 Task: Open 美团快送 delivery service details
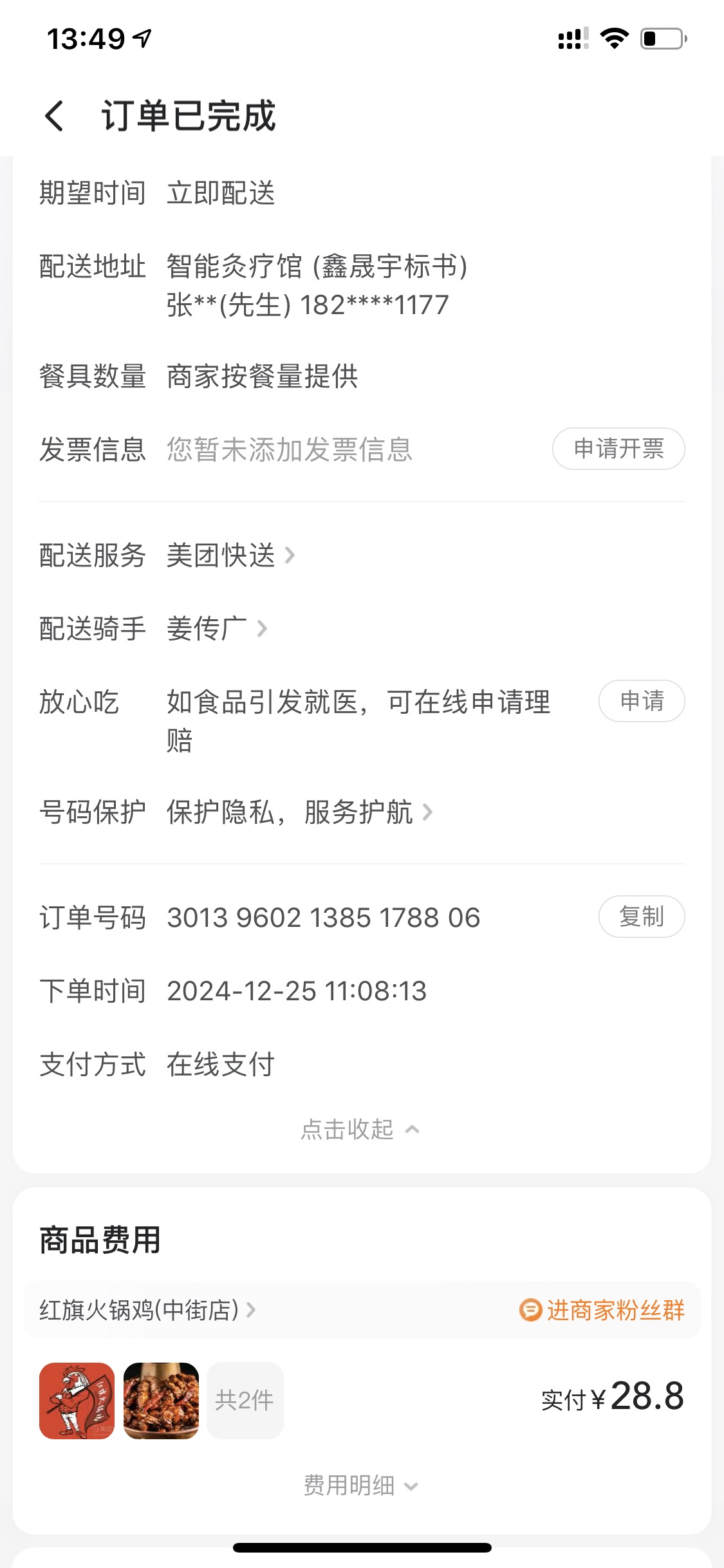pos(230,555)
